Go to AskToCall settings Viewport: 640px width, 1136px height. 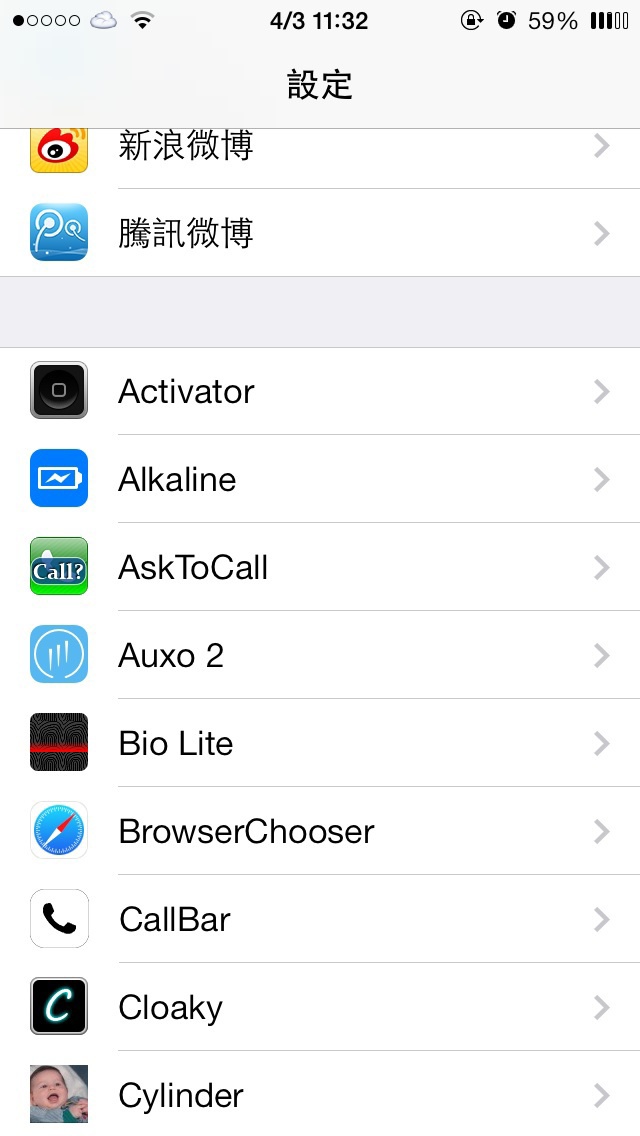tap(320, 567)
